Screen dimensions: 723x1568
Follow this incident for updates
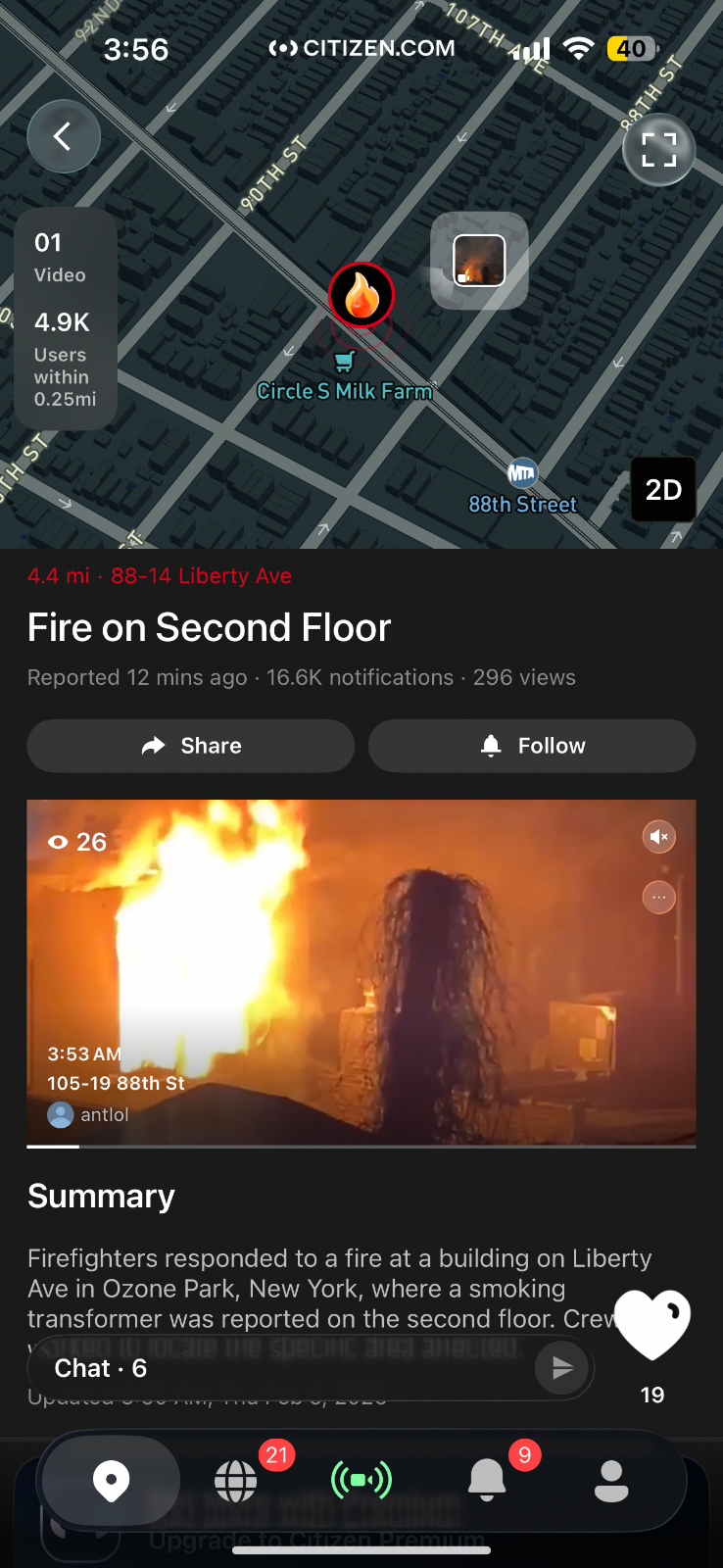click(x=532, y=746)
